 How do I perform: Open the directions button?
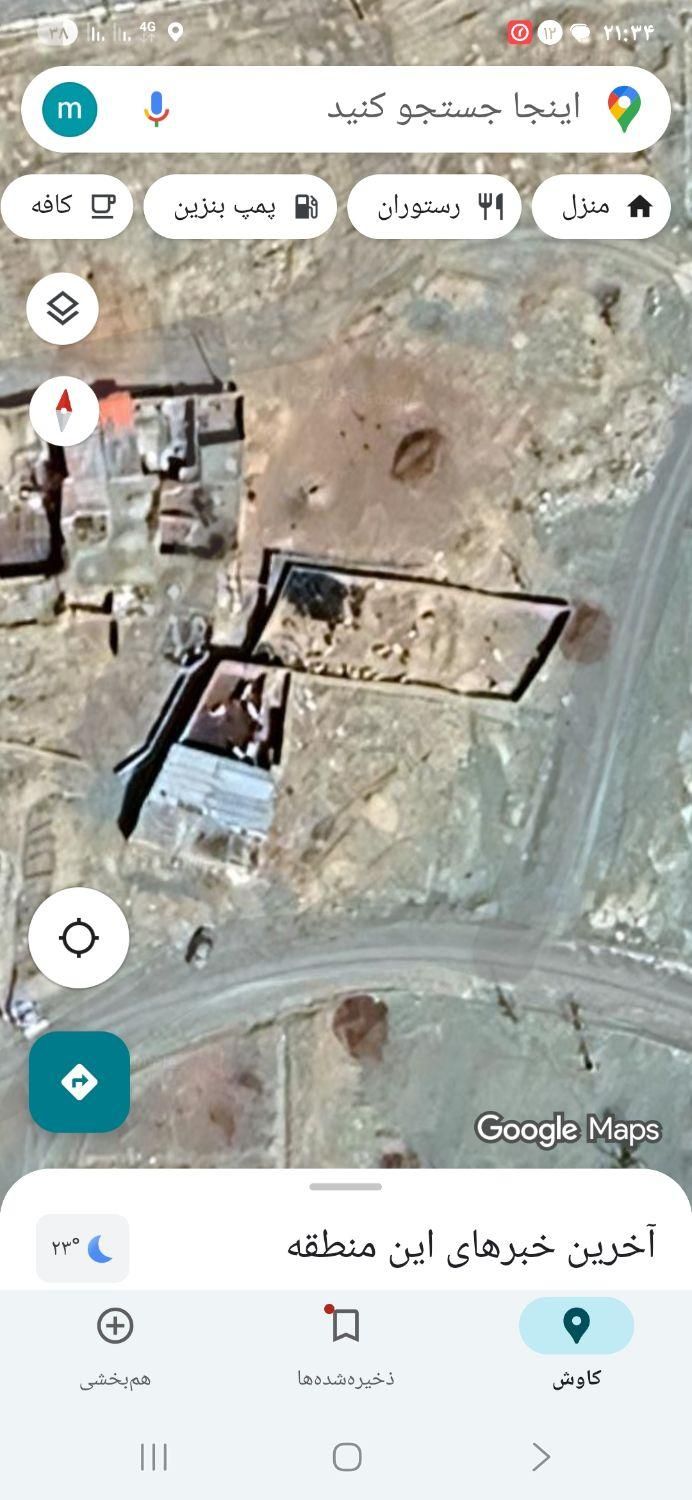point(79,1082)
